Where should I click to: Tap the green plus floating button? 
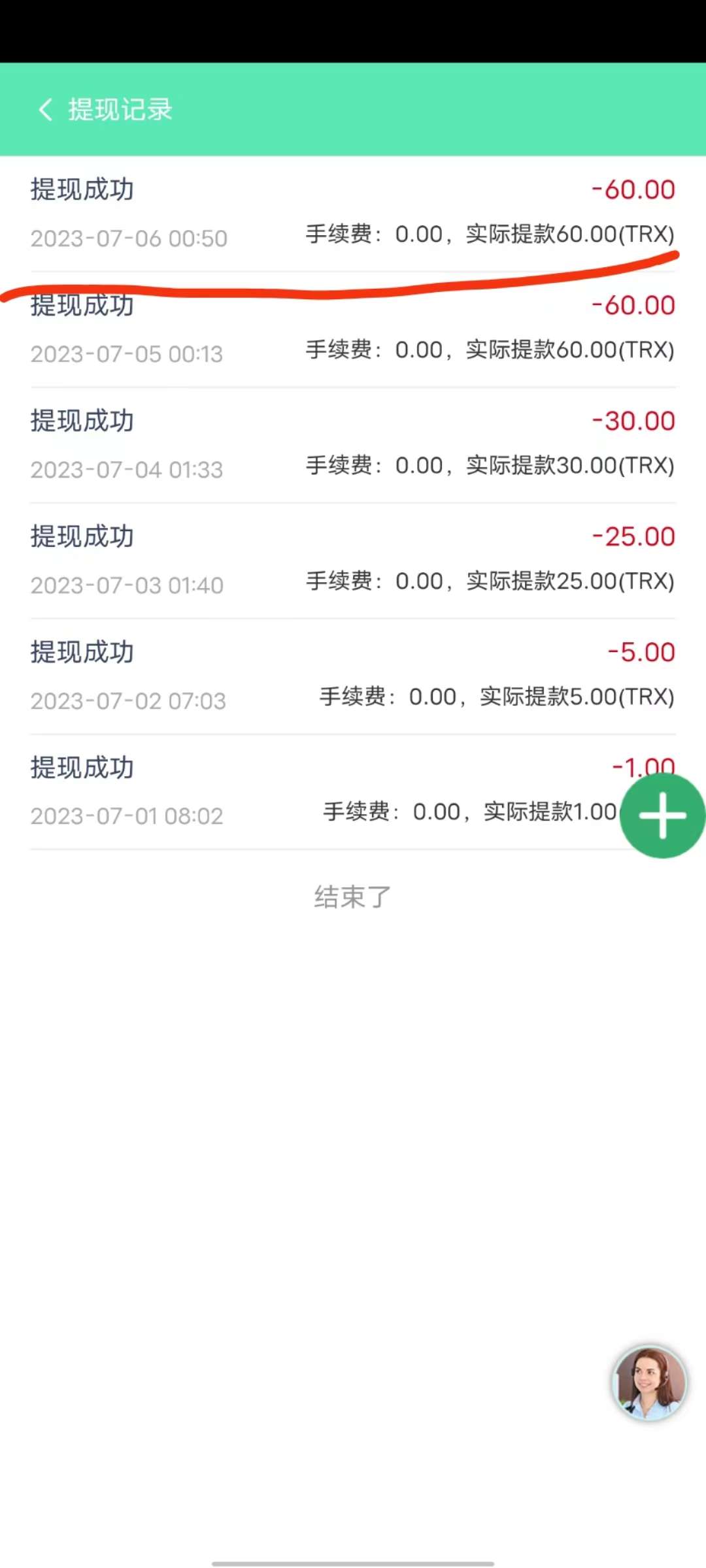tap(662, 815)
